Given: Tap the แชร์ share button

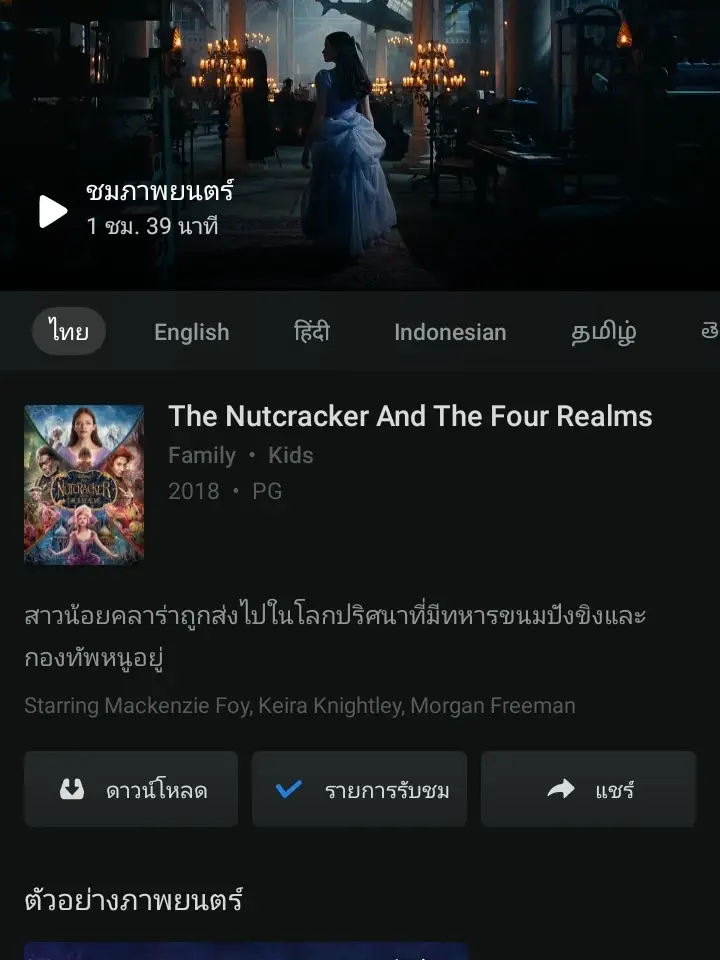Looking at the screenshot, I should pos(588,789).
